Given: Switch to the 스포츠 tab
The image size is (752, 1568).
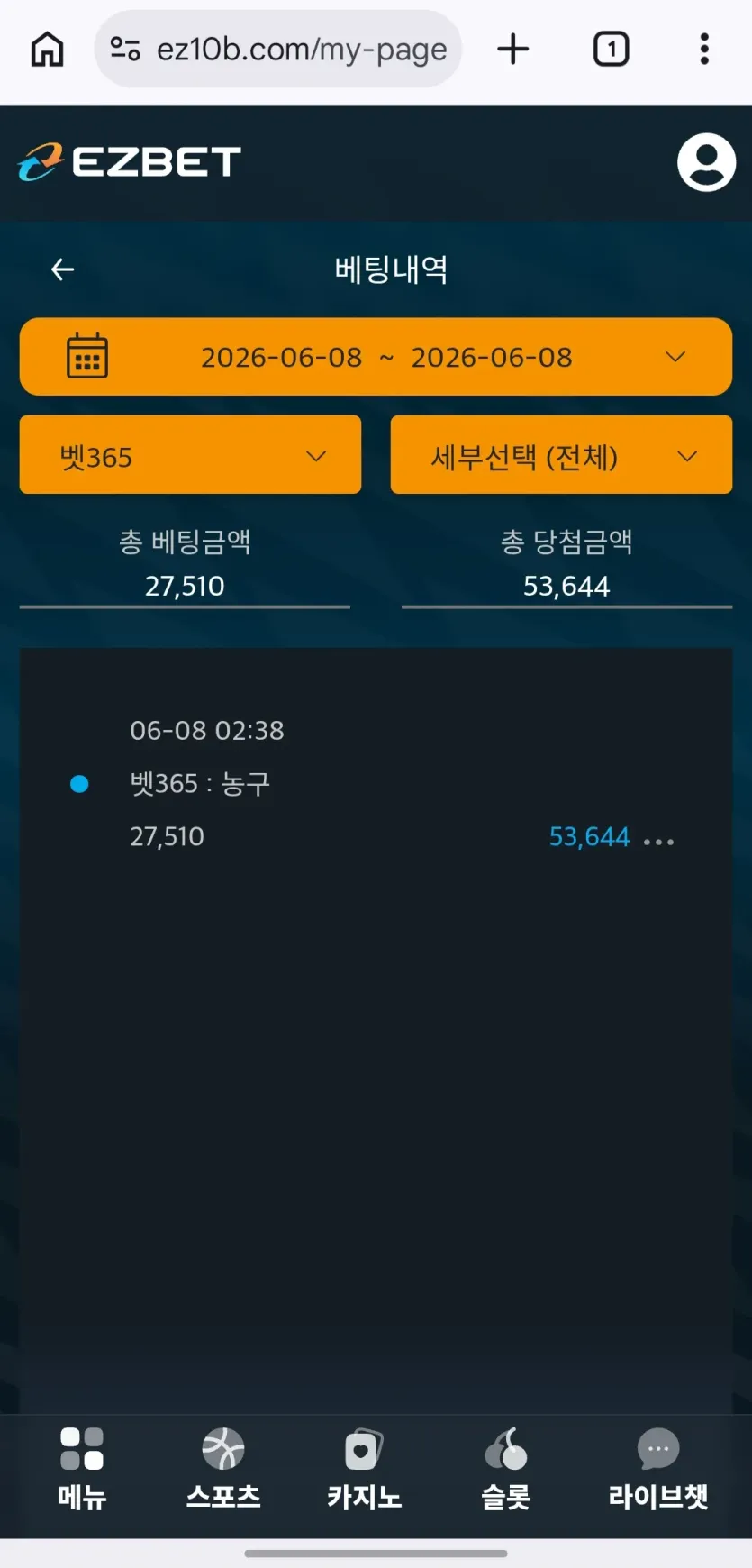Looking at the screenshot, I should (x=223, y=1469).
